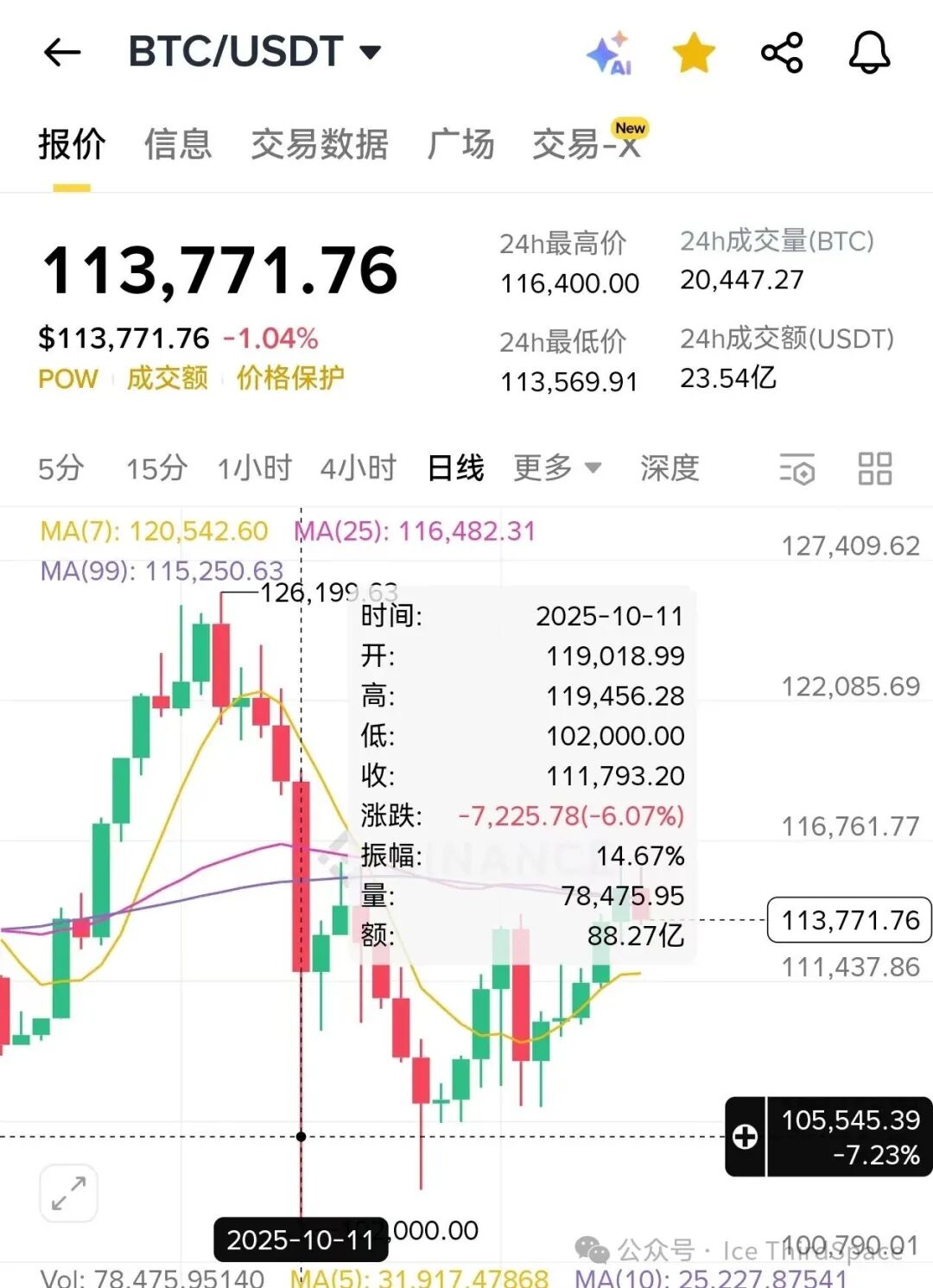Screen dimensions: 933x1288
Task: Go back using the arrow icon
Action: click(62, 53)
